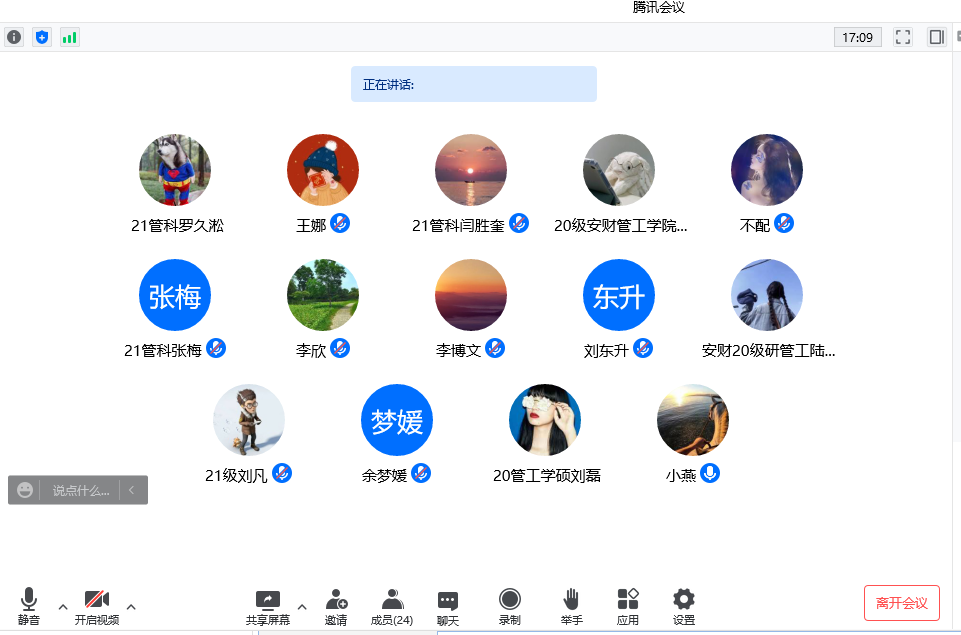
Task: Open meeting 设置 settings
Action: click(x=684, y=606)
